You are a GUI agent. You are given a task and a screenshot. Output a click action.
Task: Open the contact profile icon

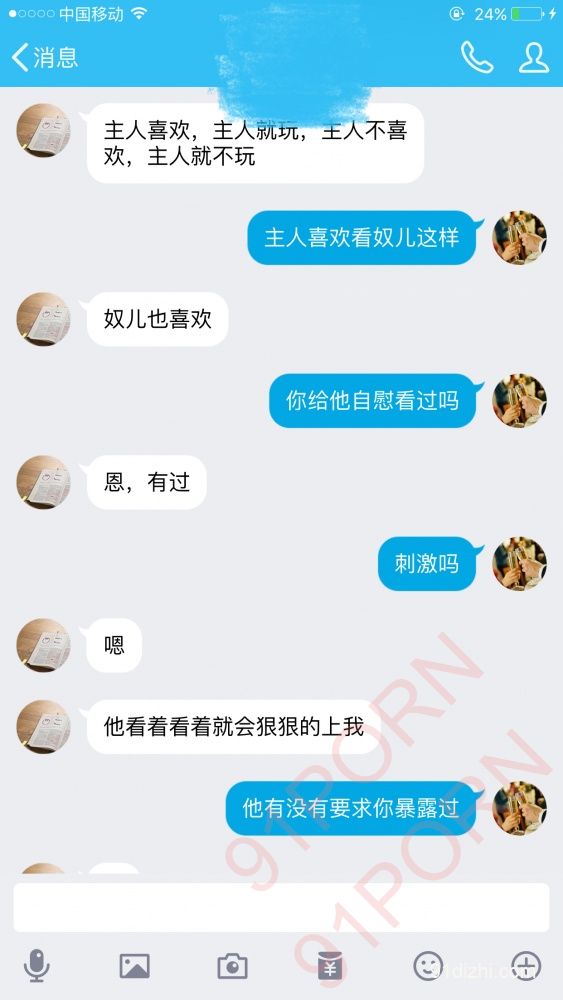[x=534, y=58]
